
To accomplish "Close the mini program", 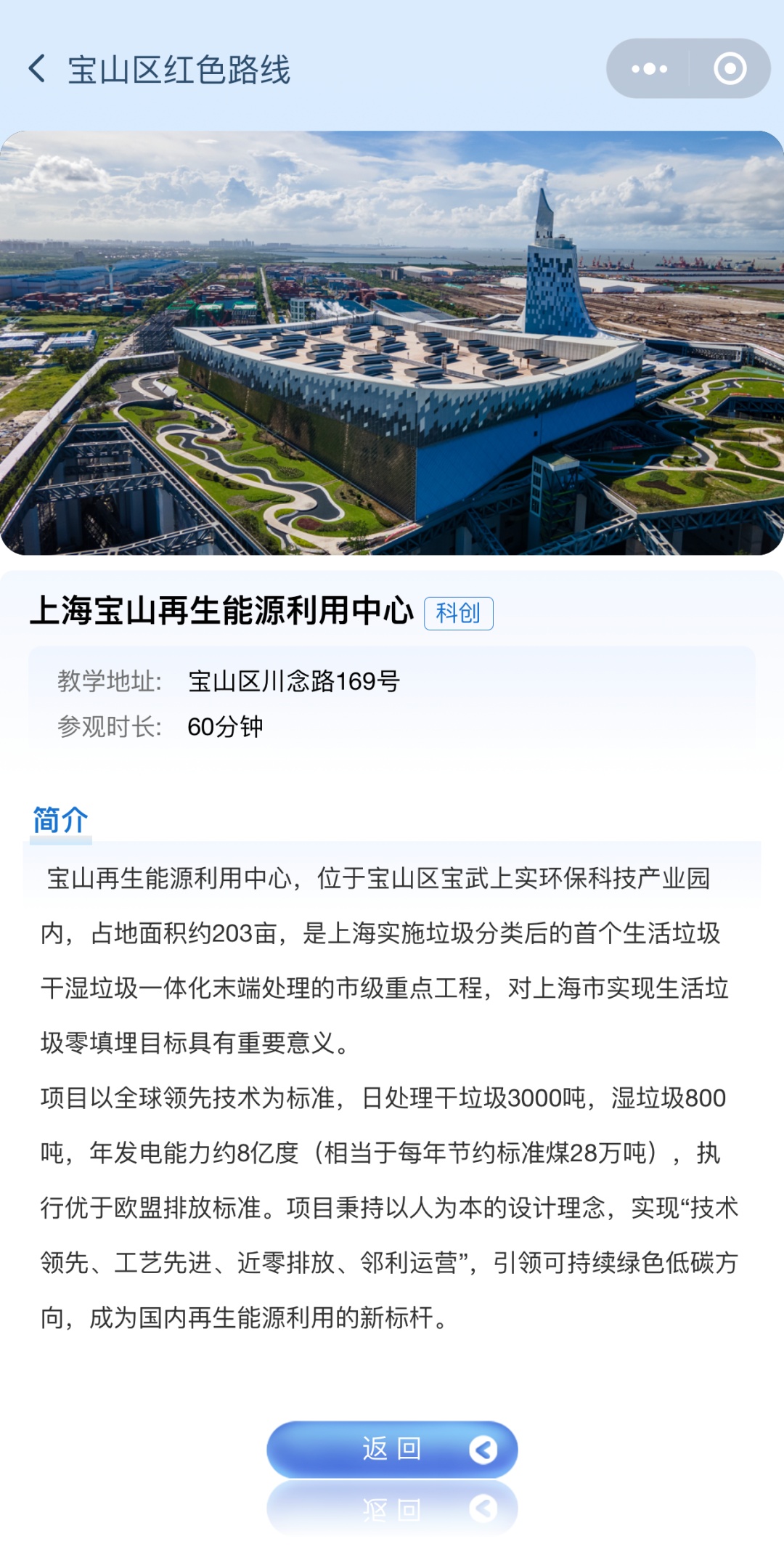I will [730, 69].
